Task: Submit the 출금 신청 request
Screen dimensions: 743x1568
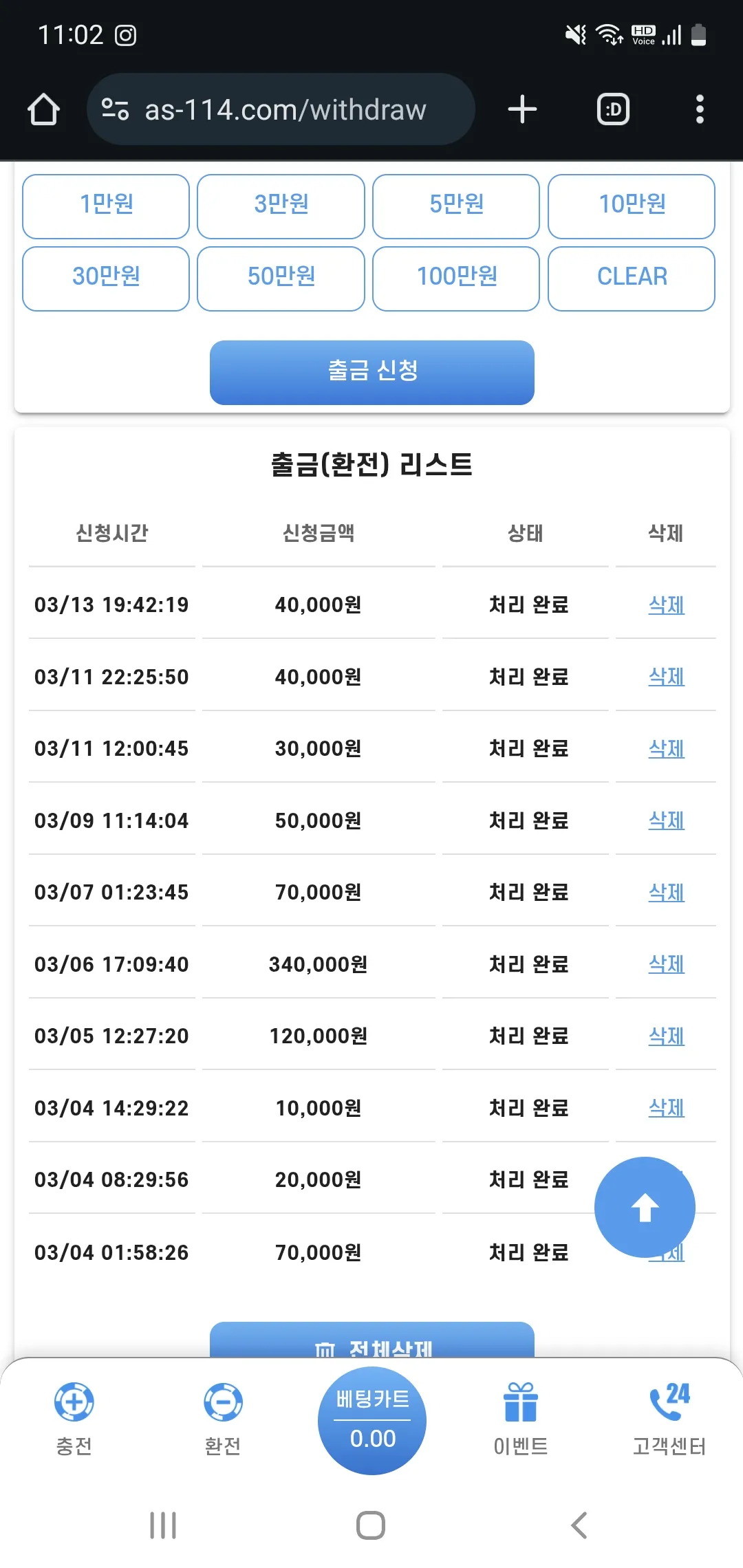Action: (x=372, y=373)
